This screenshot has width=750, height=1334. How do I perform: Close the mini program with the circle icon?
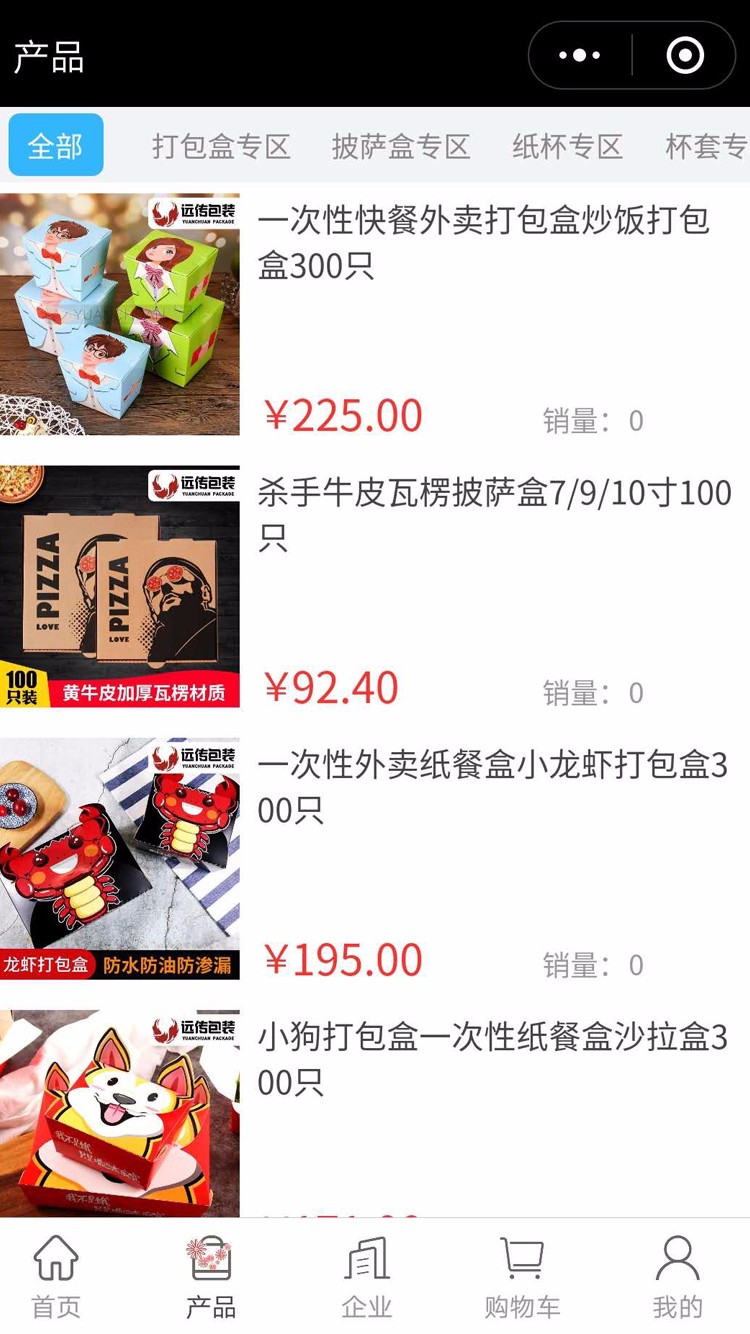point(685,56)
